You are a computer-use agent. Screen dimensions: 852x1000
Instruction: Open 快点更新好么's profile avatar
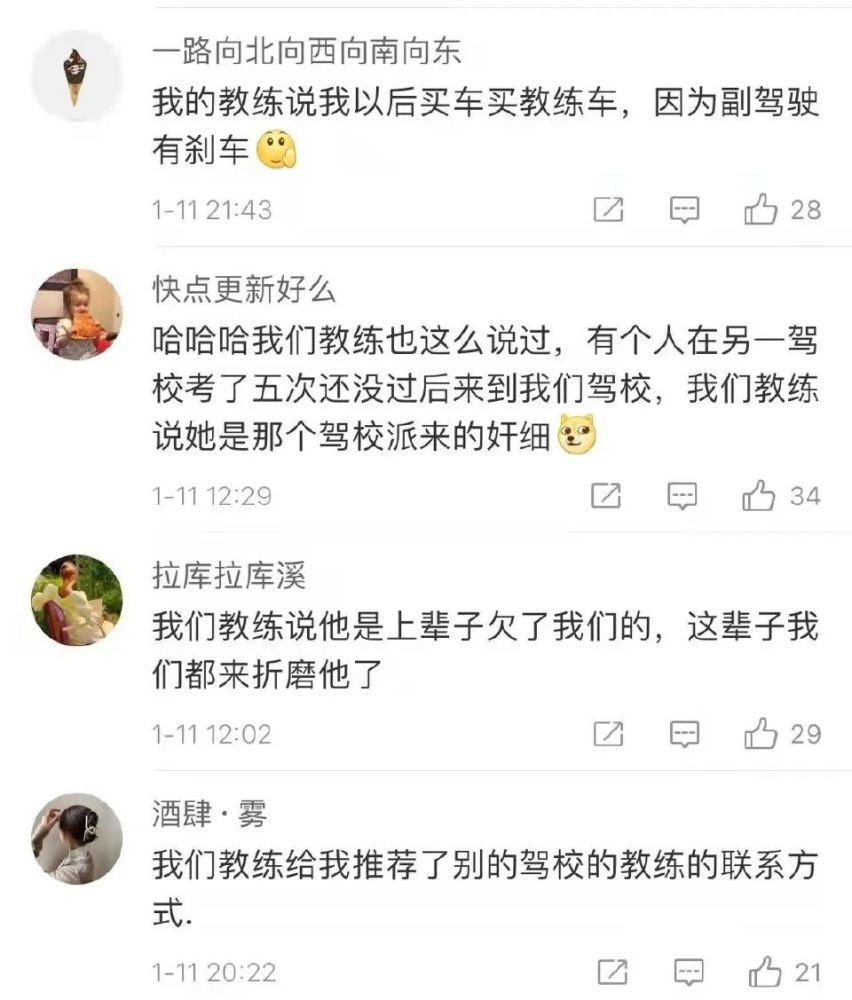76,314
